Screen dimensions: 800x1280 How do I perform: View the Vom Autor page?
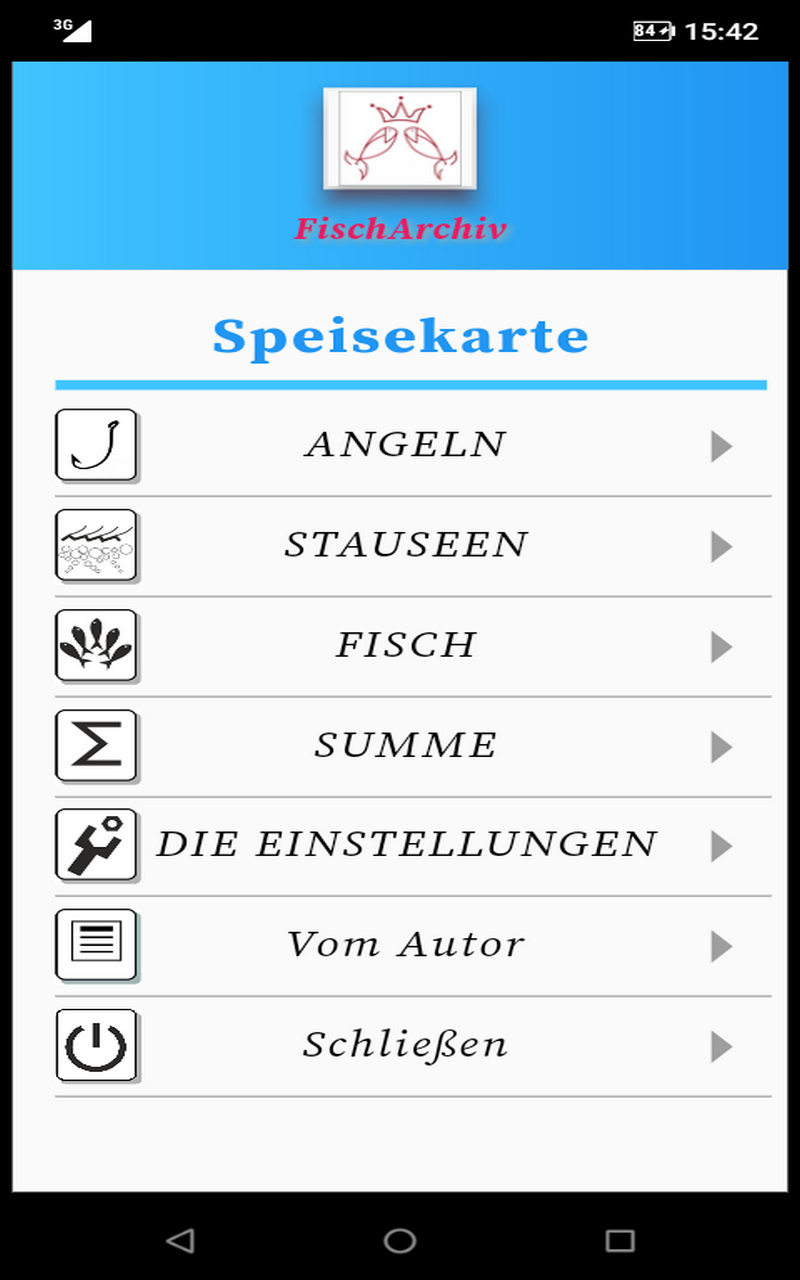pyautogui.click(x=406, y=945)
